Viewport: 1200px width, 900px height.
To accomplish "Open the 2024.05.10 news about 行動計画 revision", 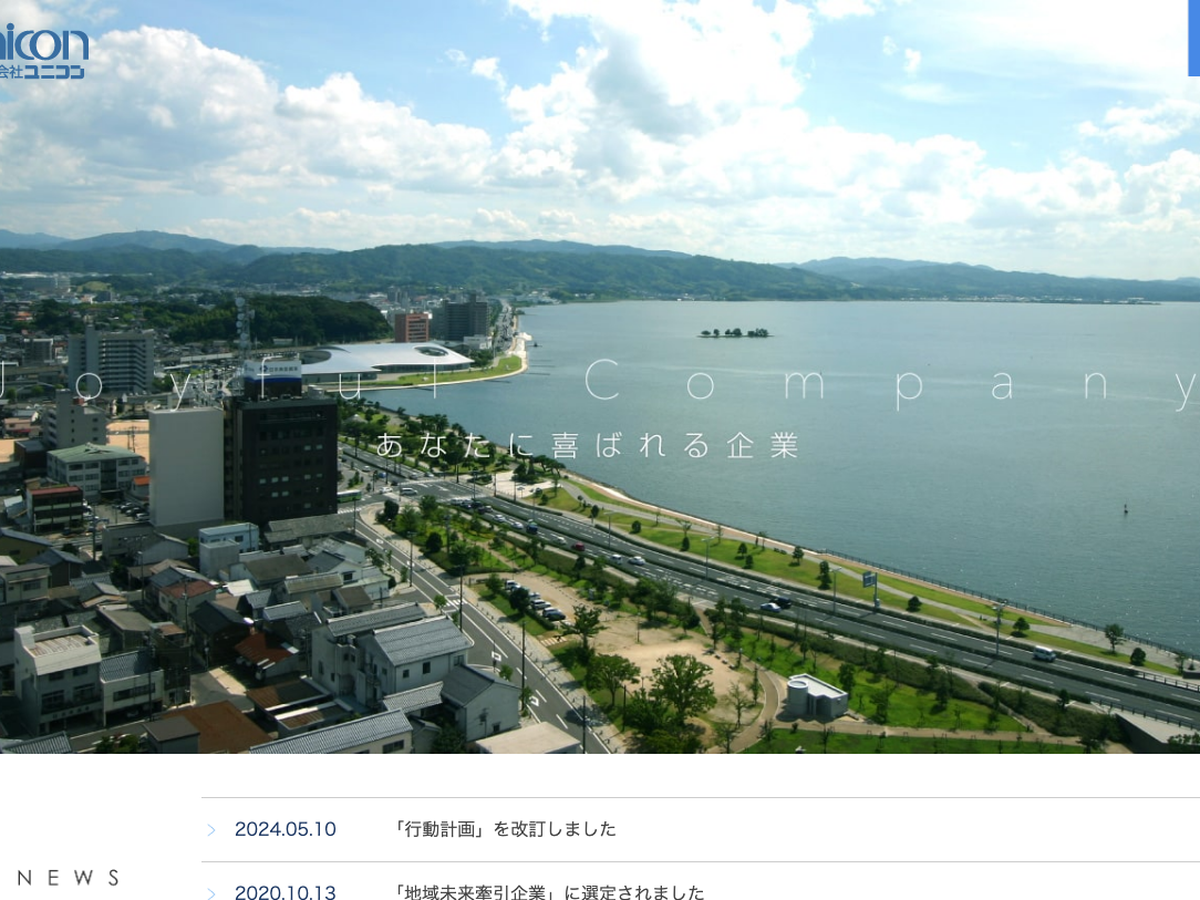I will 506,829.
